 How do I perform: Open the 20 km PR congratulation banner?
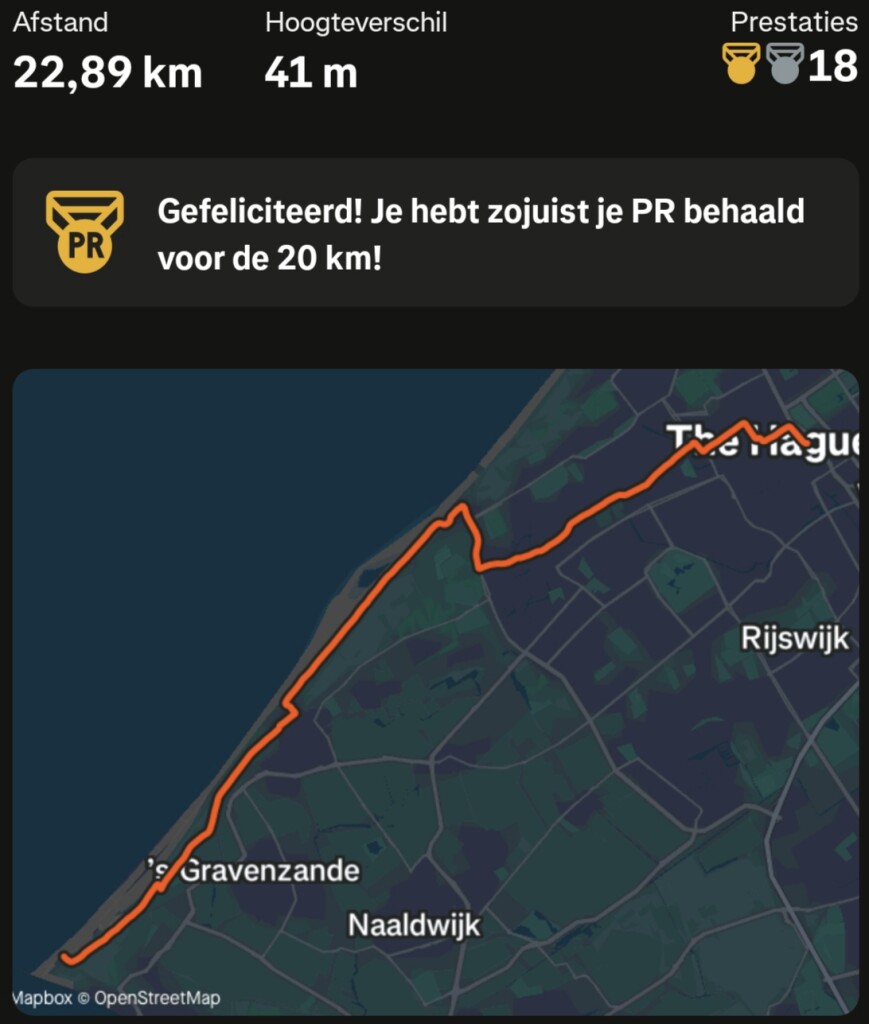(435, 232)
